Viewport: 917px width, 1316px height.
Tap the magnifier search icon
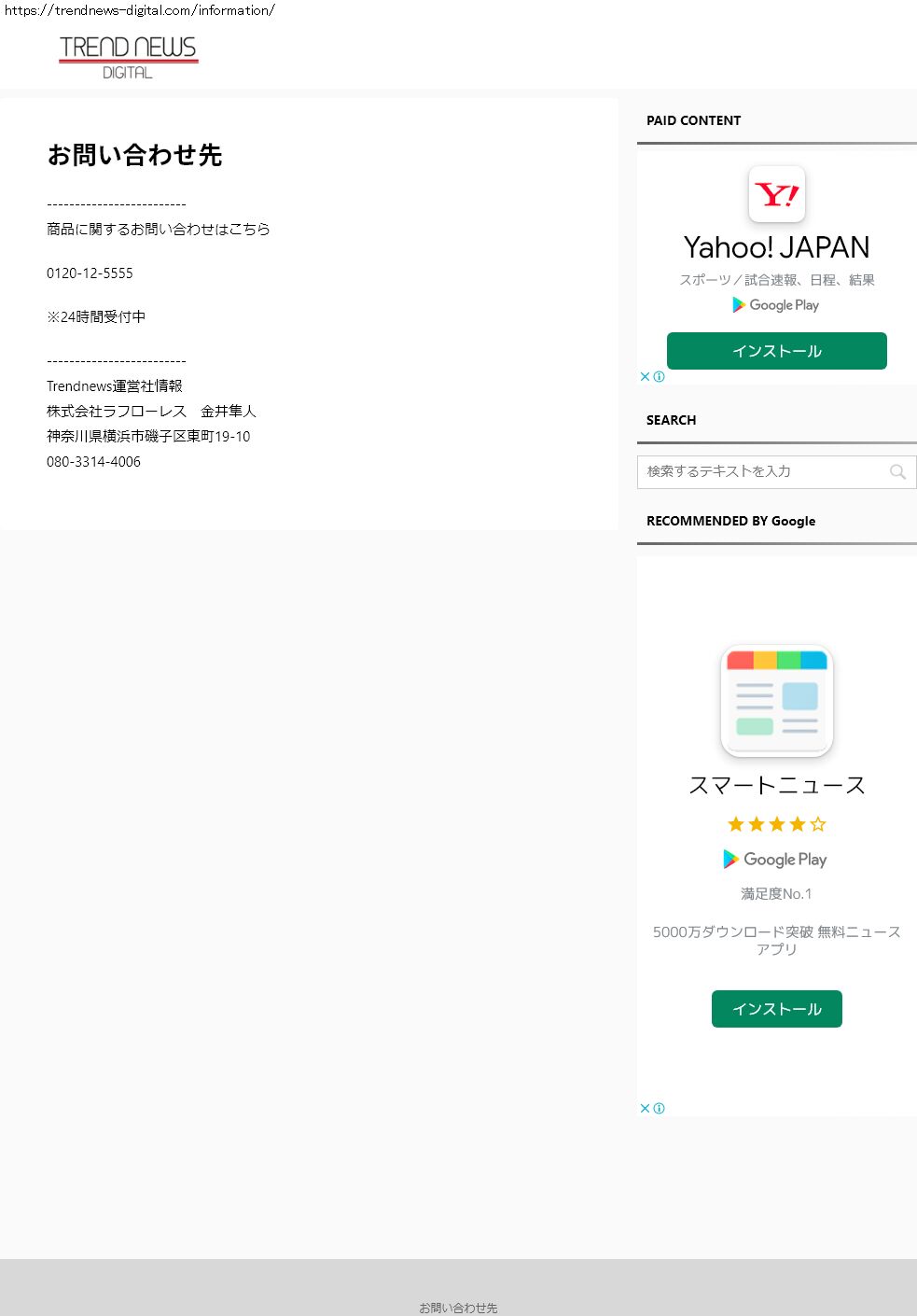tap(897, 472)
